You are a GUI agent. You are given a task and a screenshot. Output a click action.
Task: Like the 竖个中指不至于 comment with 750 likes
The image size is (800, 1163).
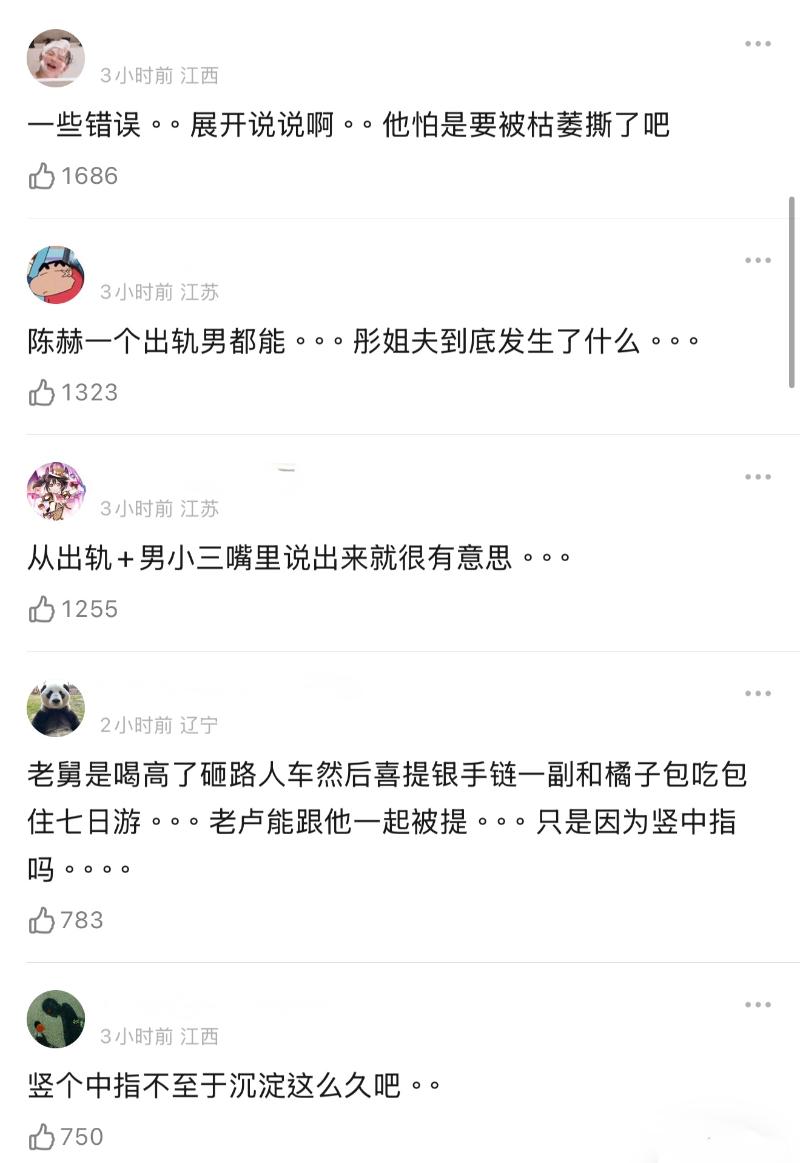(x=42, y=1137)
